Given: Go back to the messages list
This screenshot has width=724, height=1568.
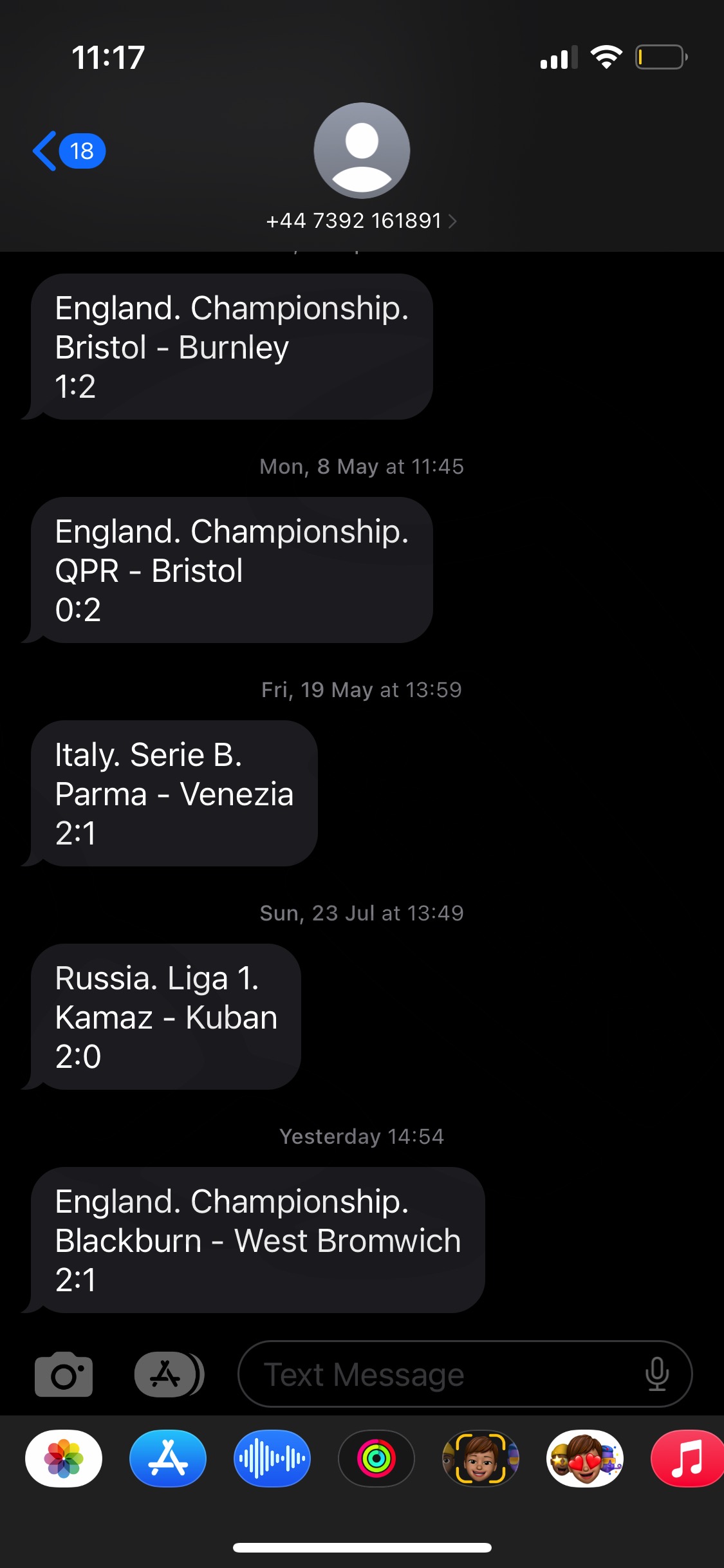Looking at the screenshot, I should click(x=68, y=151).
